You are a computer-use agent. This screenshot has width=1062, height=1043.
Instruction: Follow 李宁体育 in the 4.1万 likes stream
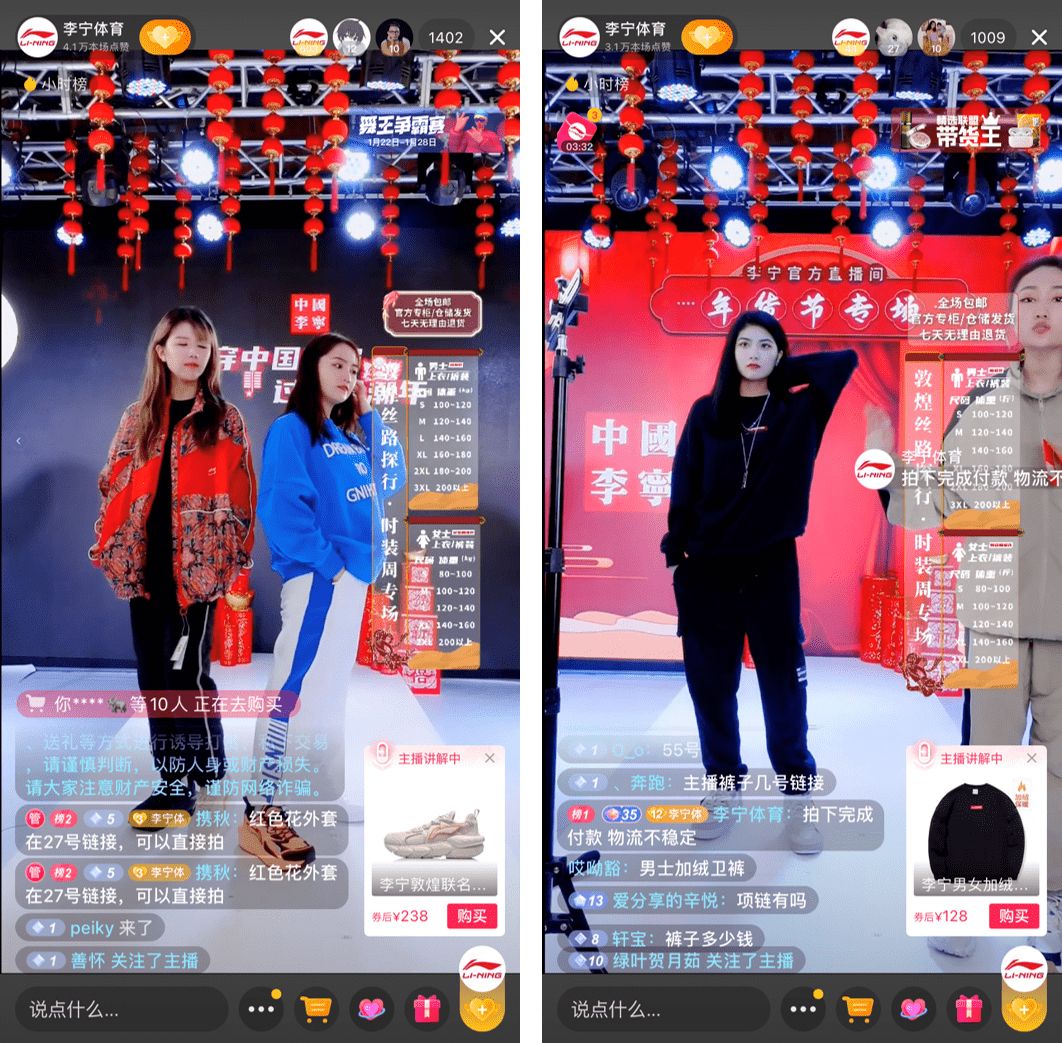pyautogui.click(x=165, y=38)
